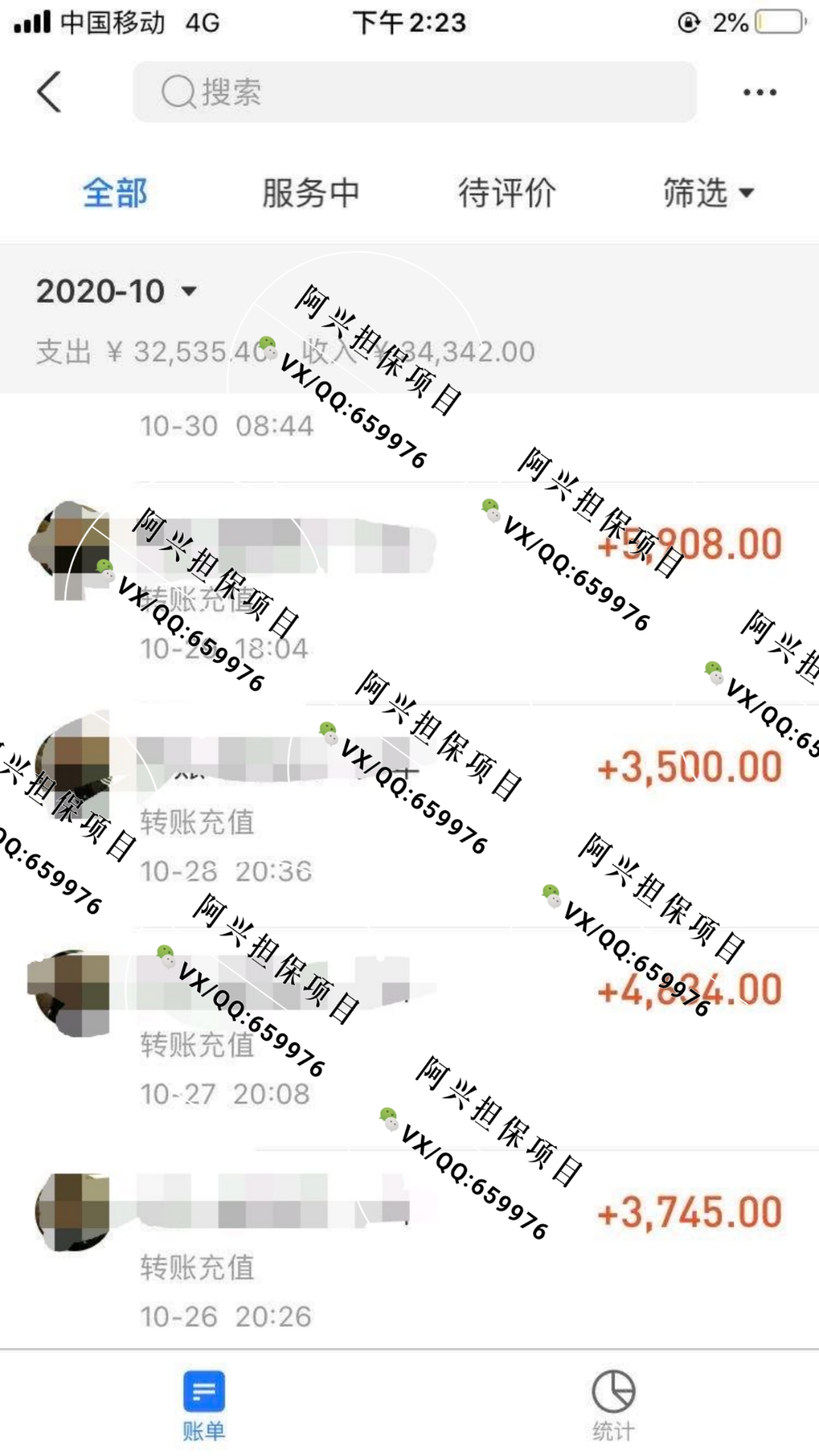Viewport: 819px width, 1456px height.
Task: Switch to the 待评价 tab
Action: click(507, 193)
